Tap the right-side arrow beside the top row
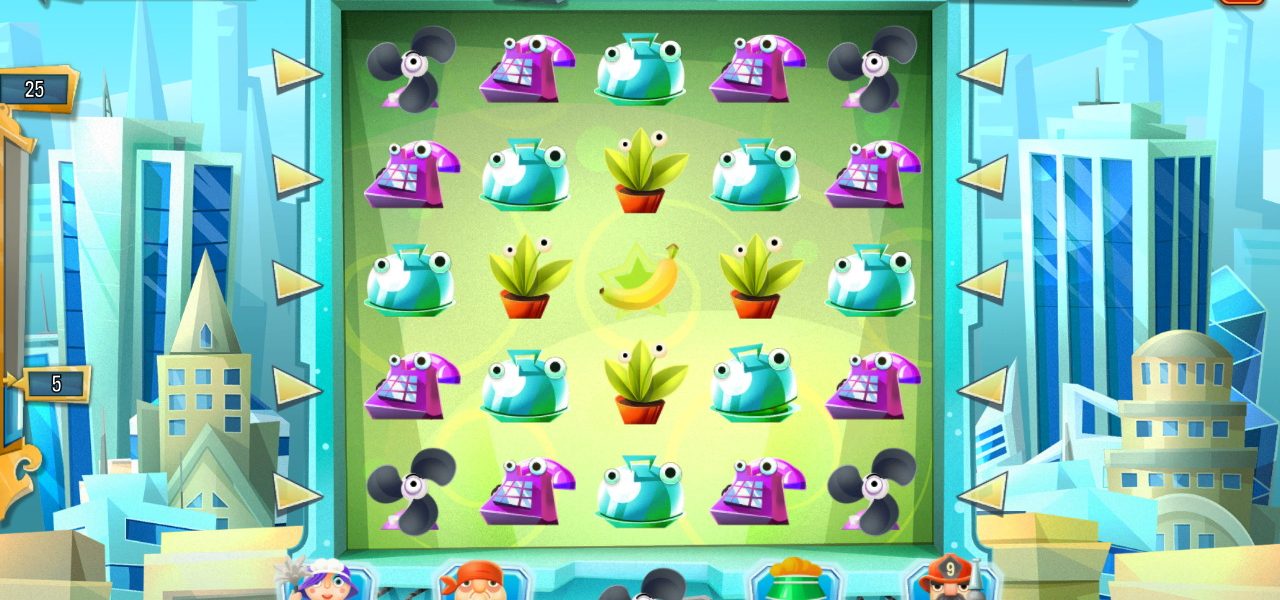This screenshot has width=1280, height=600. tap(982, 71)
